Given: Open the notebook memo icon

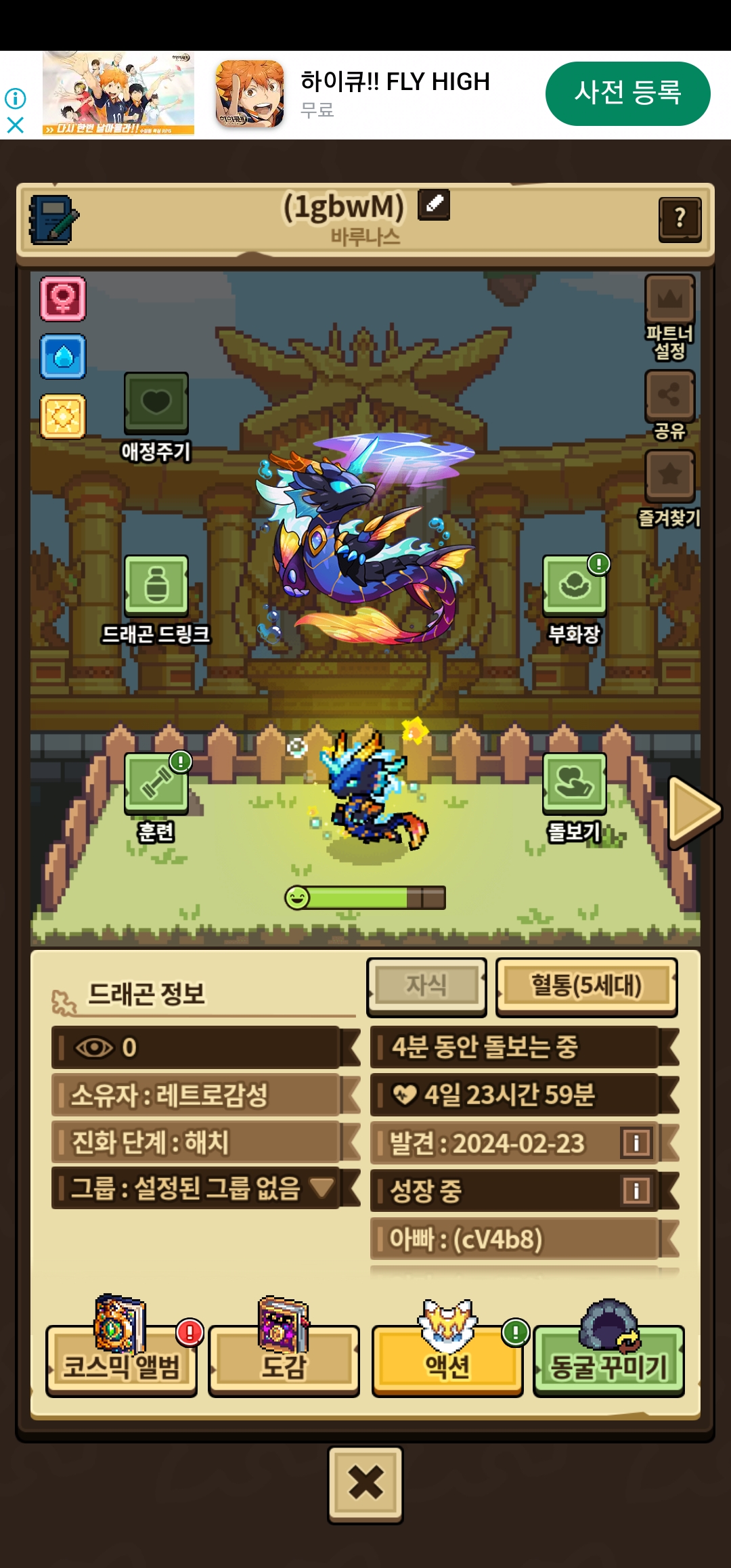Looking at the screenshot, I should point(53,219).
